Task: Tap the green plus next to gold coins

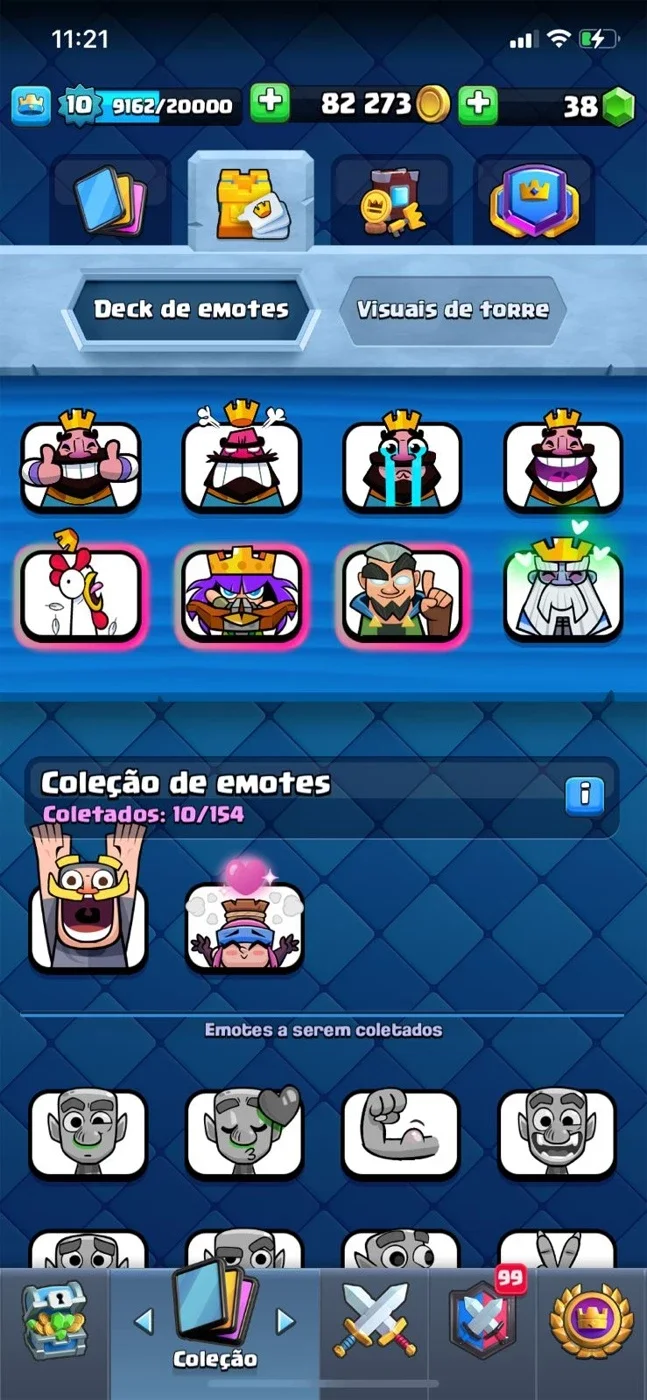Action: tap(270, 103)
